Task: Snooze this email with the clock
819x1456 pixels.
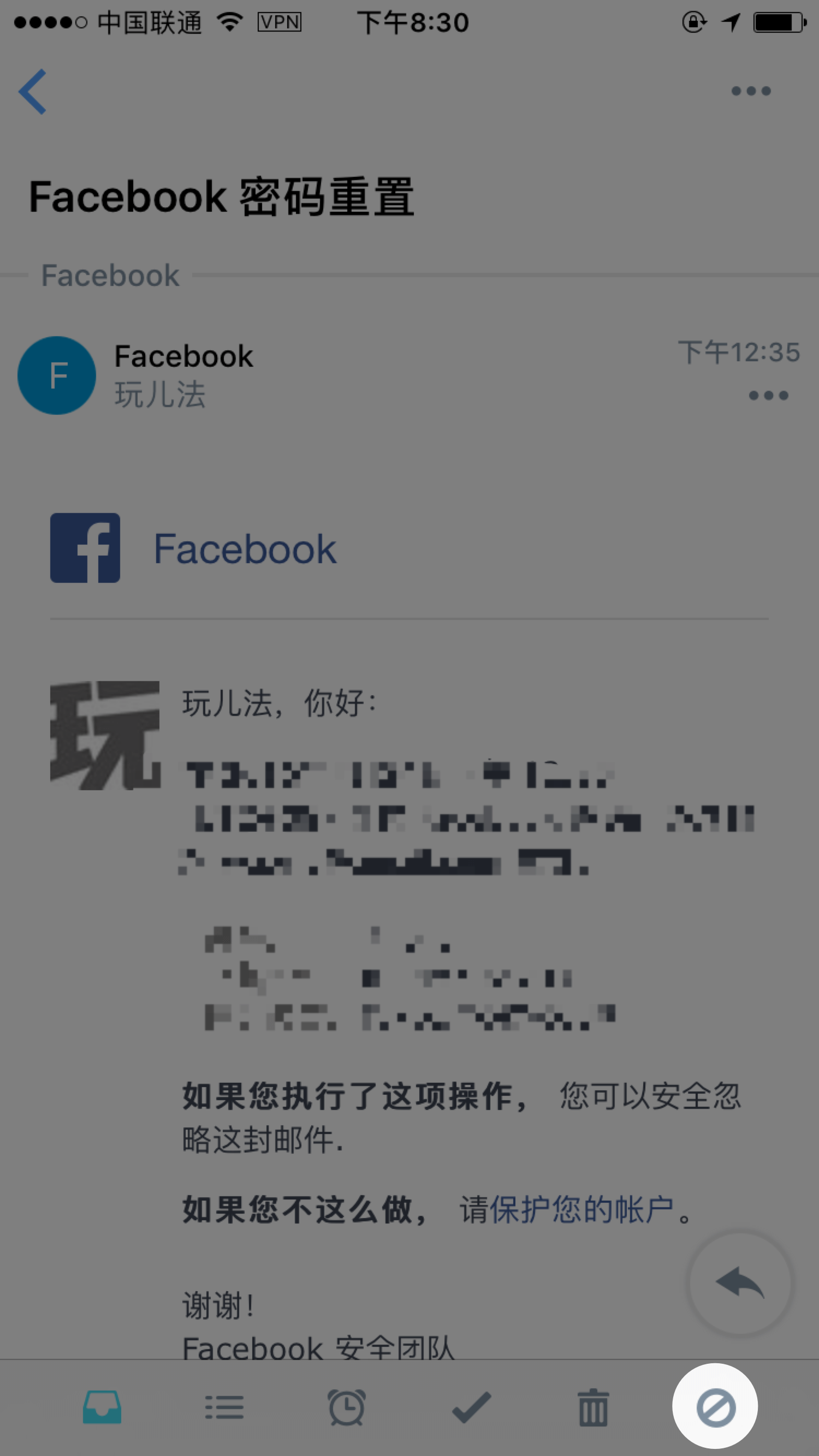Action: coord(347,1407)
